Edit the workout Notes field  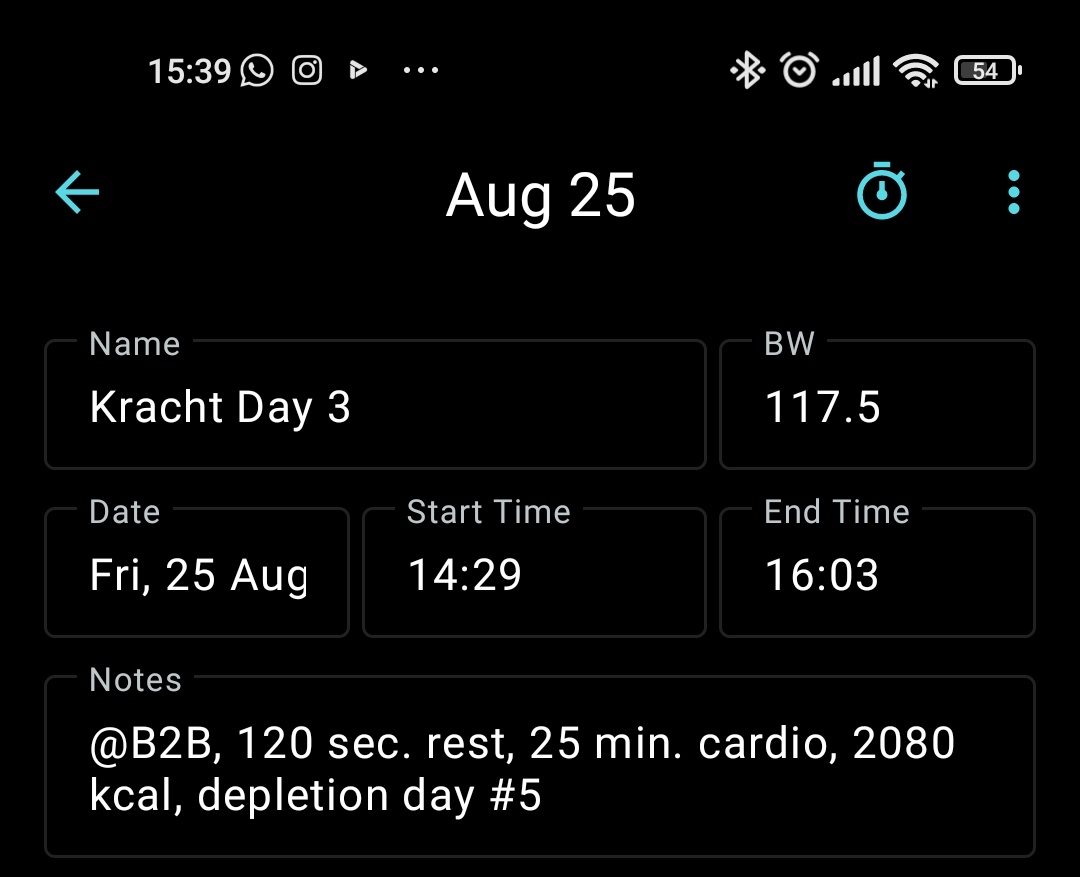click(x=539, y=768)
